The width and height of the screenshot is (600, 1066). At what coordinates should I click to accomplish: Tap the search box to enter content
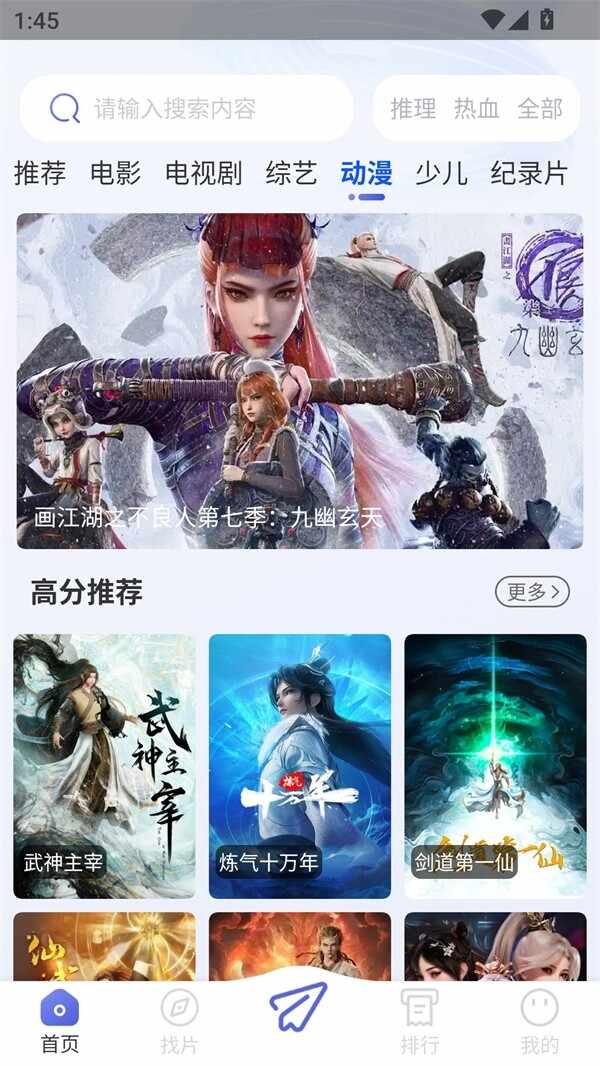(186, 108)
